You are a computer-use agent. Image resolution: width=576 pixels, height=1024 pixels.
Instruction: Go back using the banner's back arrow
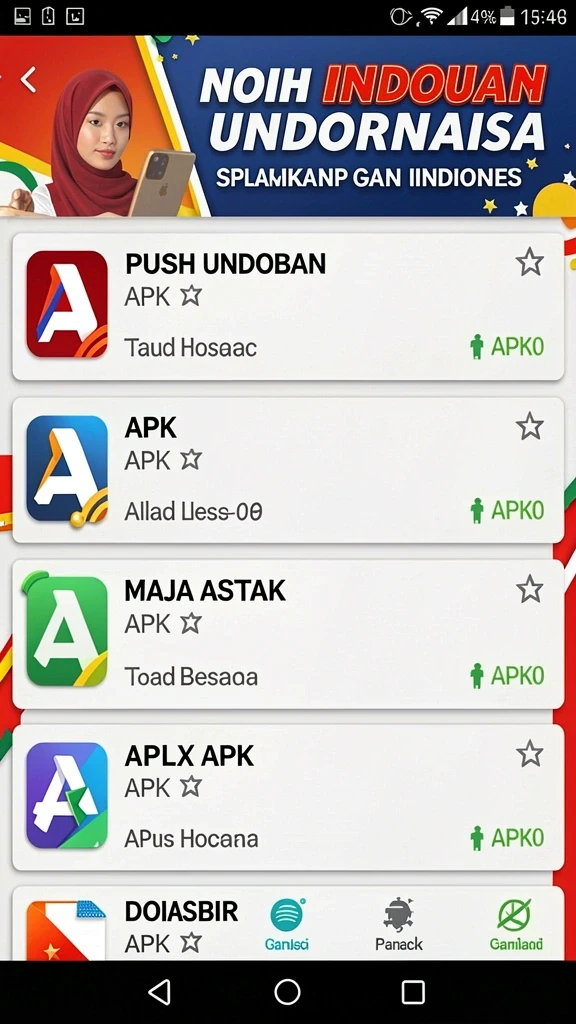click(27, 80)
